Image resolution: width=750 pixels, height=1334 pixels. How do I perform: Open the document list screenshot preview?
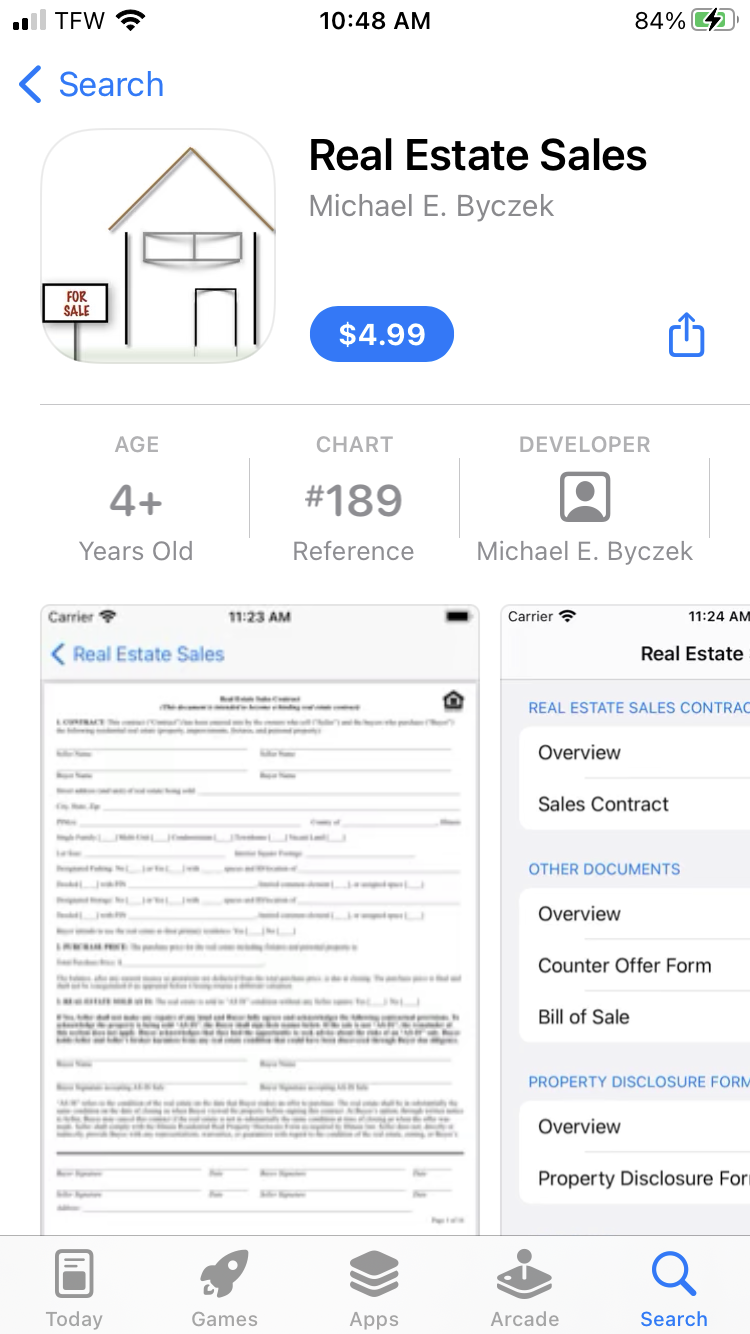coord(625,920)
